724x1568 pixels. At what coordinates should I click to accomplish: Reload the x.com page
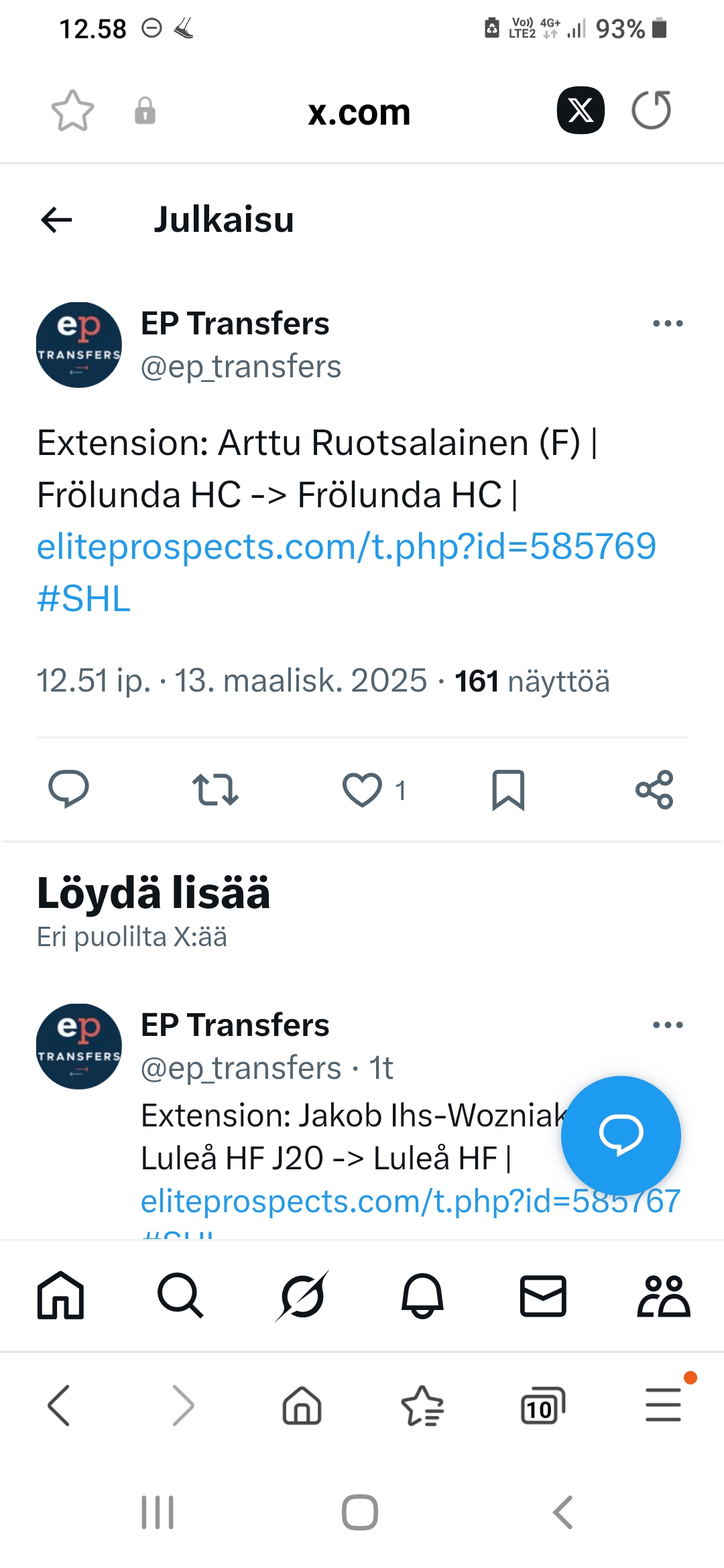(651, 110)
